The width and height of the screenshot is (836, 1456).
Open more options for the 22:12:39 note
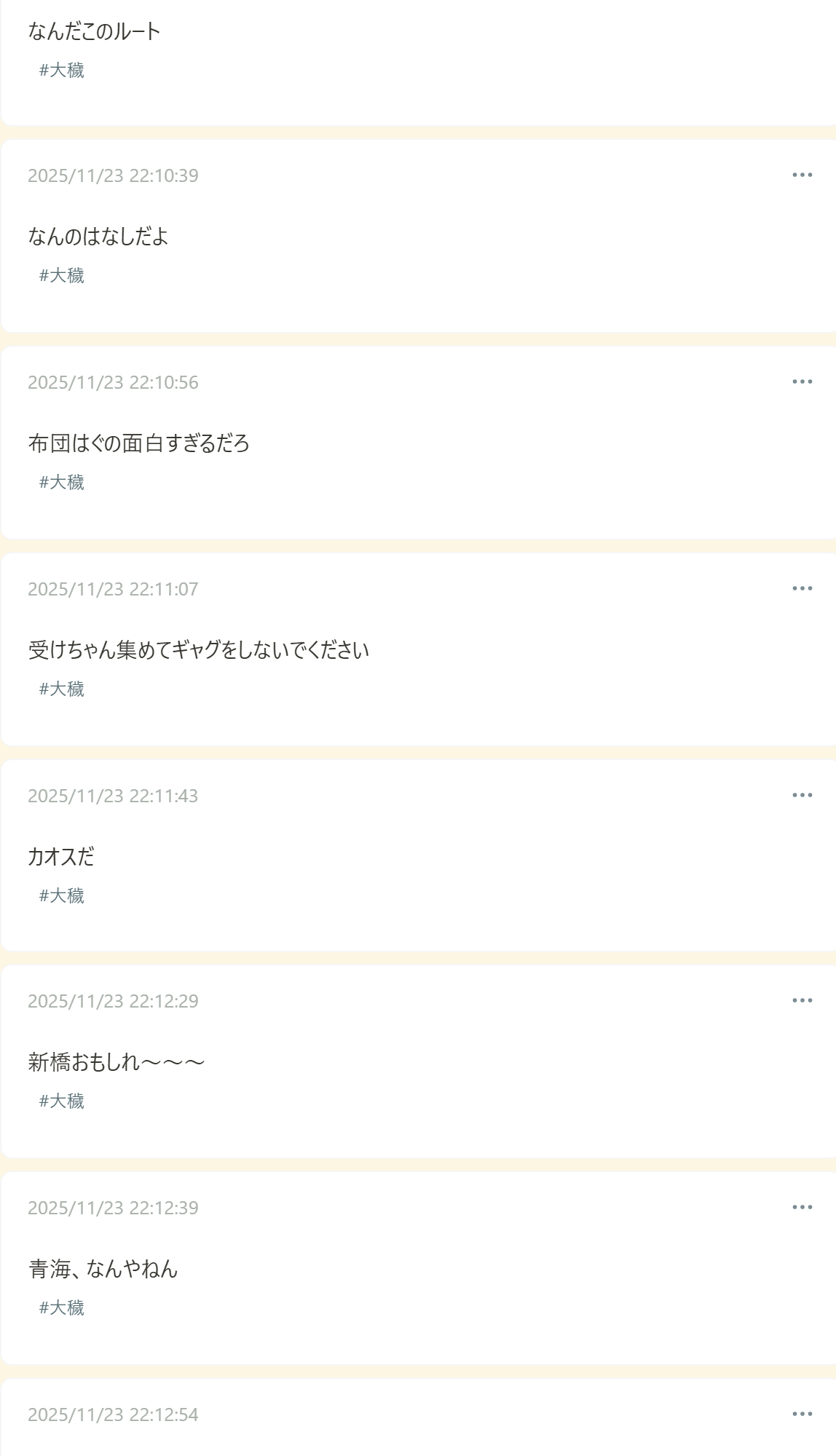click(802, 1207)
